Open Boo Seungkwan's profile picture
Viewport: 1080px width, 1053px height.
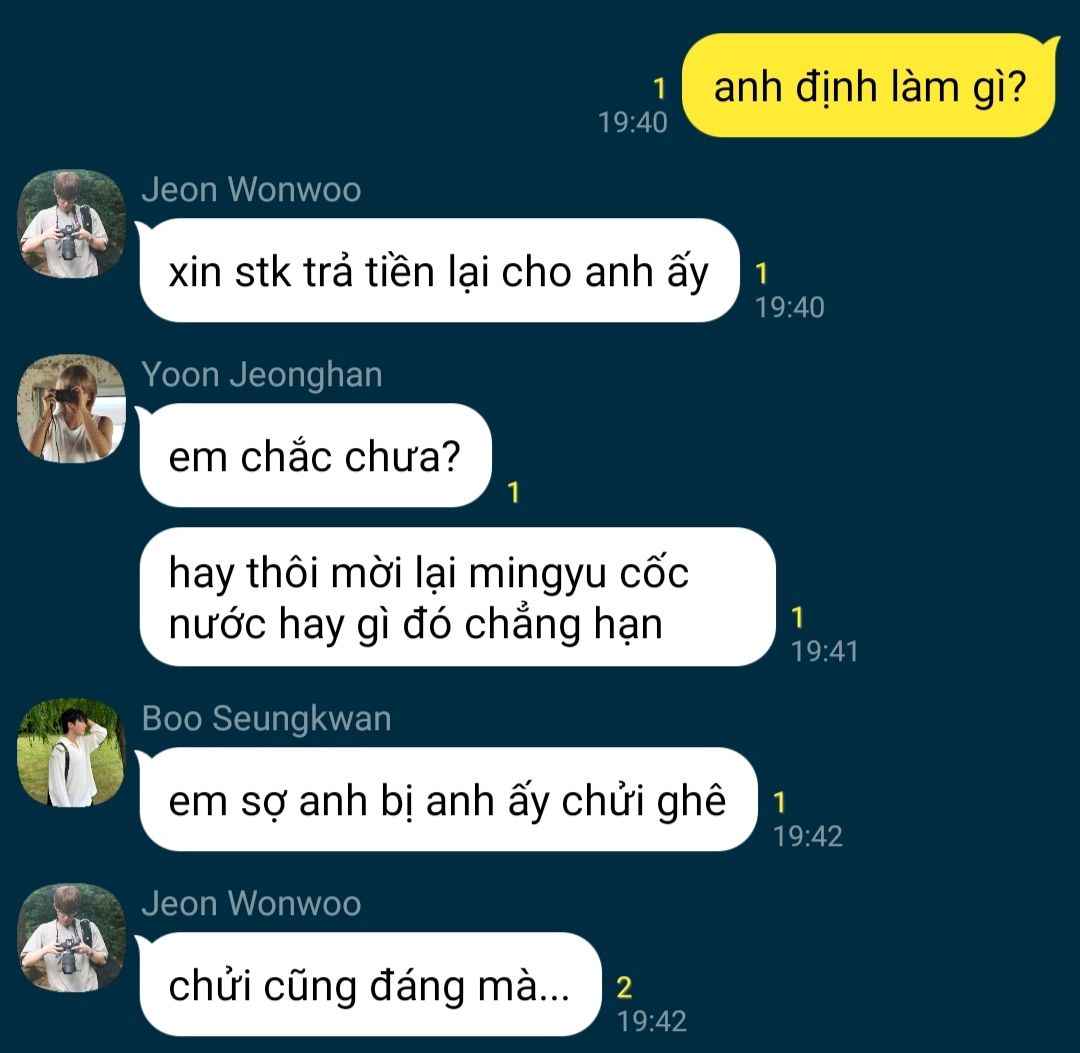click(x=71, y=752)
